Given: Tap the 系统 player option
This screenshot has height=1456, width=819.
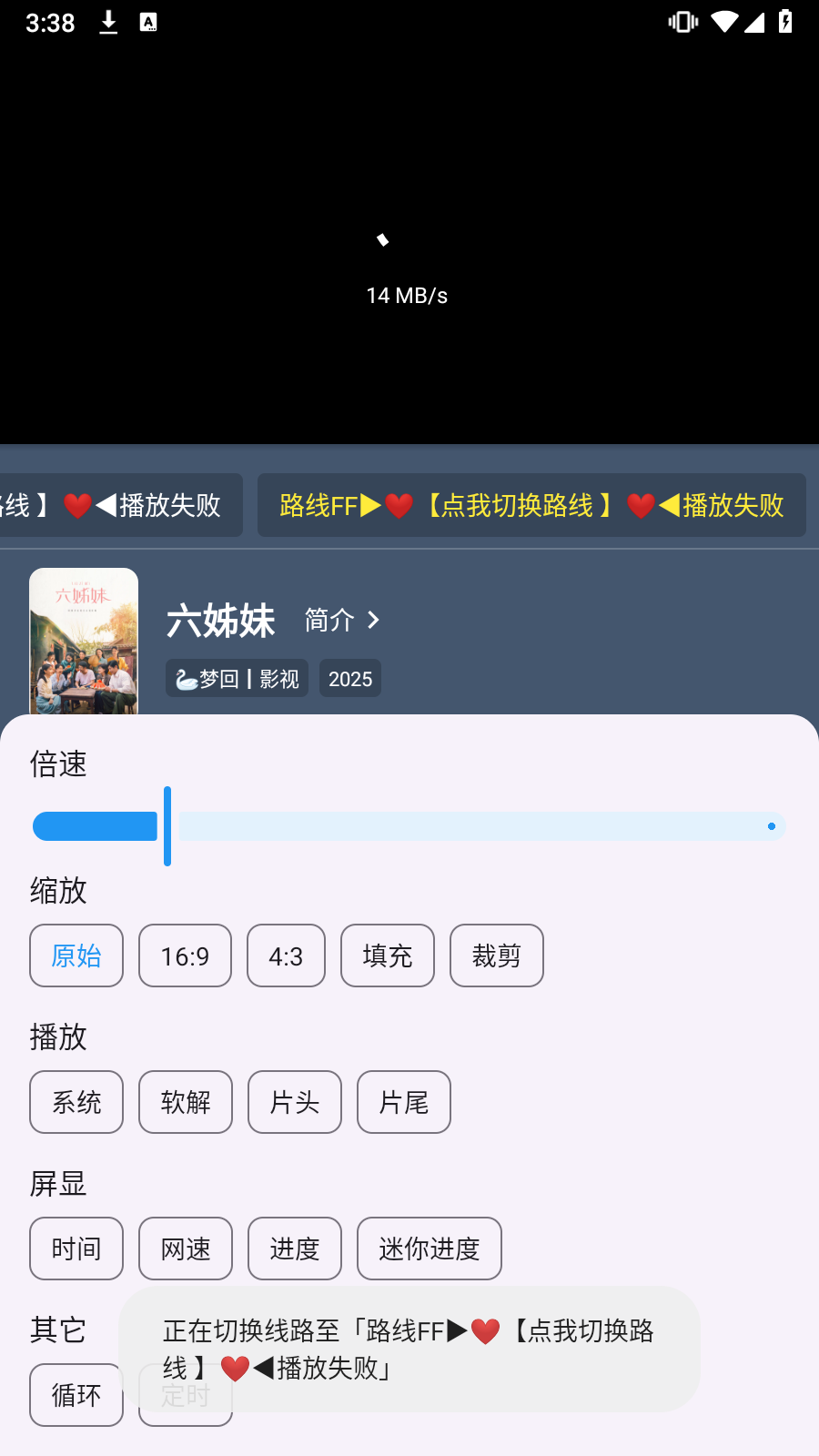Looking at the screenshot, I should click(x=76, y=1102).
